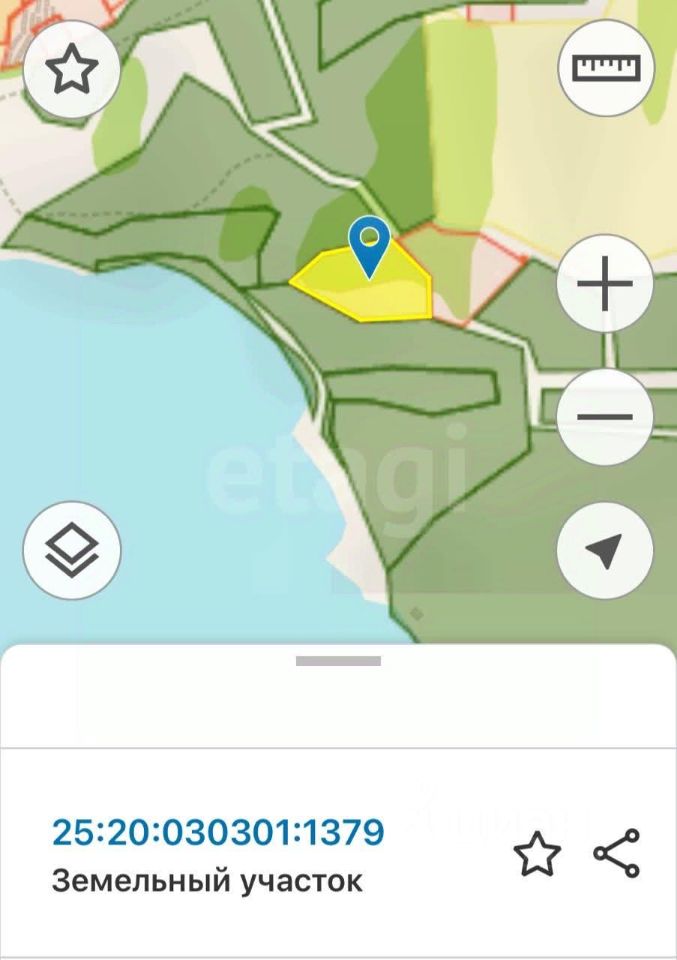Add this land plot to favorites
Screen dimensions: 677x960
pos(537,854)
